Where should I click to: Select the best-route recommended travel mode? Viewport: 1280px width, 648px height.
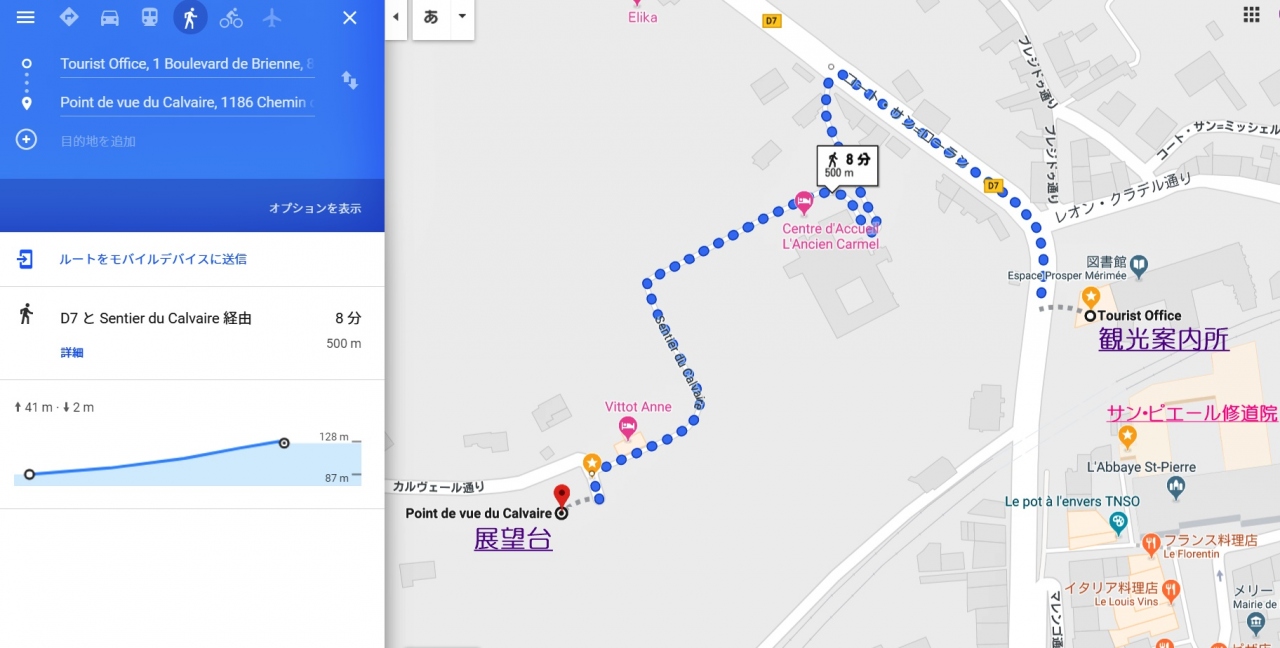click(x=68, y=18)
